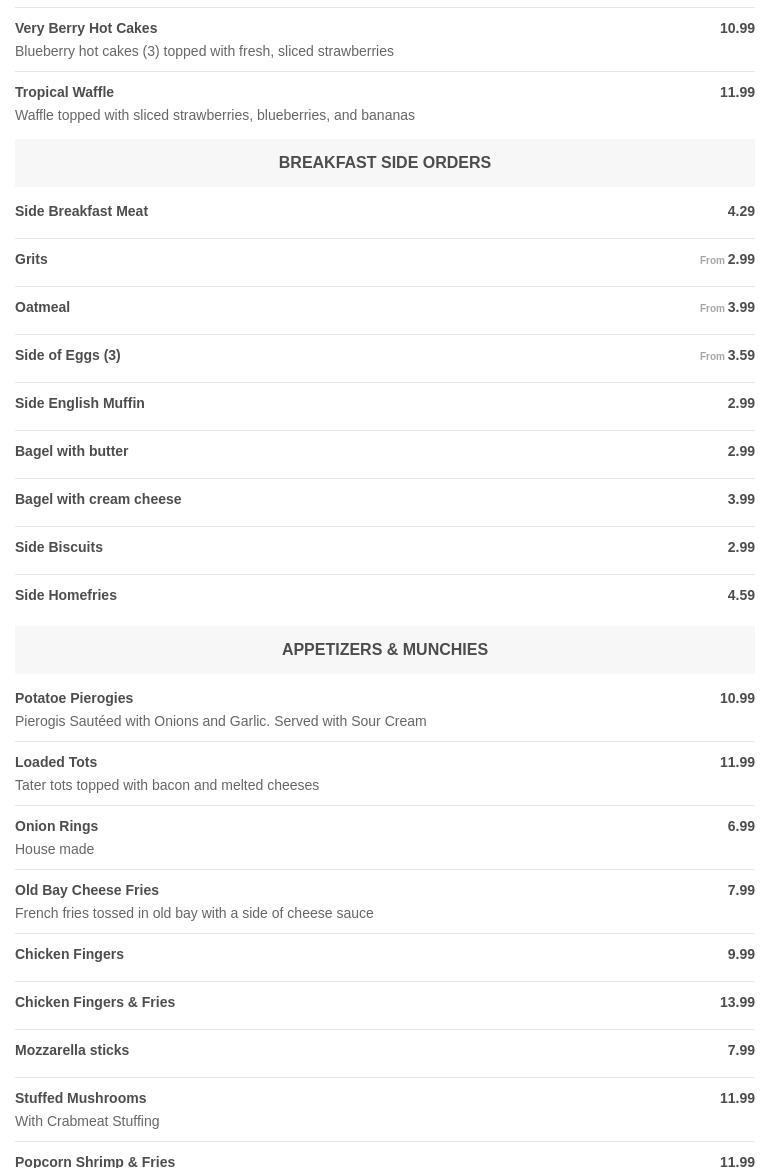Image resolution: width=770 pixels, height=1168 pixels.
Task: Open the Mozzarella sticks item
Action: pyautogui.click(x=72, y=1050)
